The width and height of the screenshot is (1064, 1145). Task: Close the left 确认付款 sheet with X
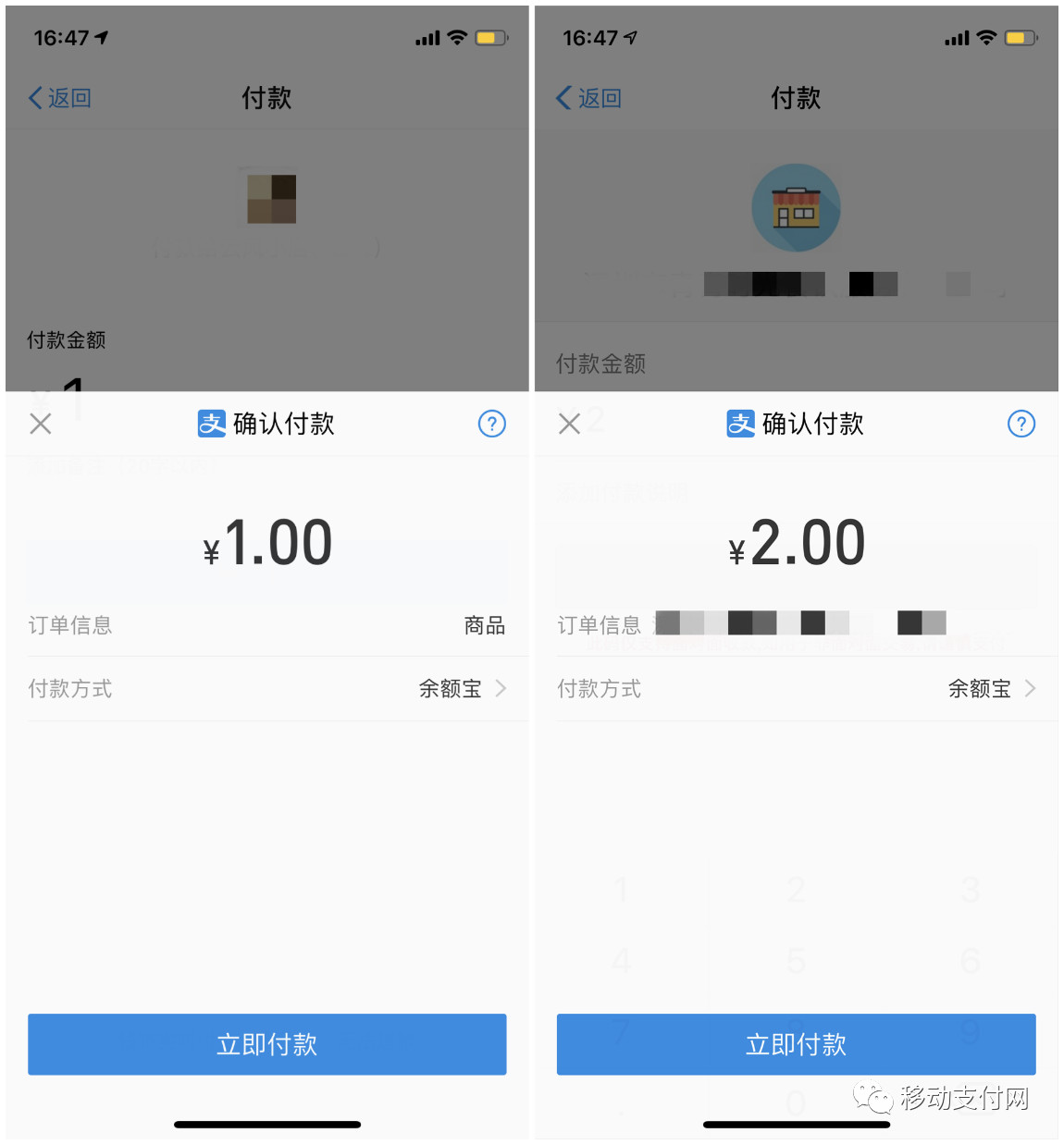[40, 424]
